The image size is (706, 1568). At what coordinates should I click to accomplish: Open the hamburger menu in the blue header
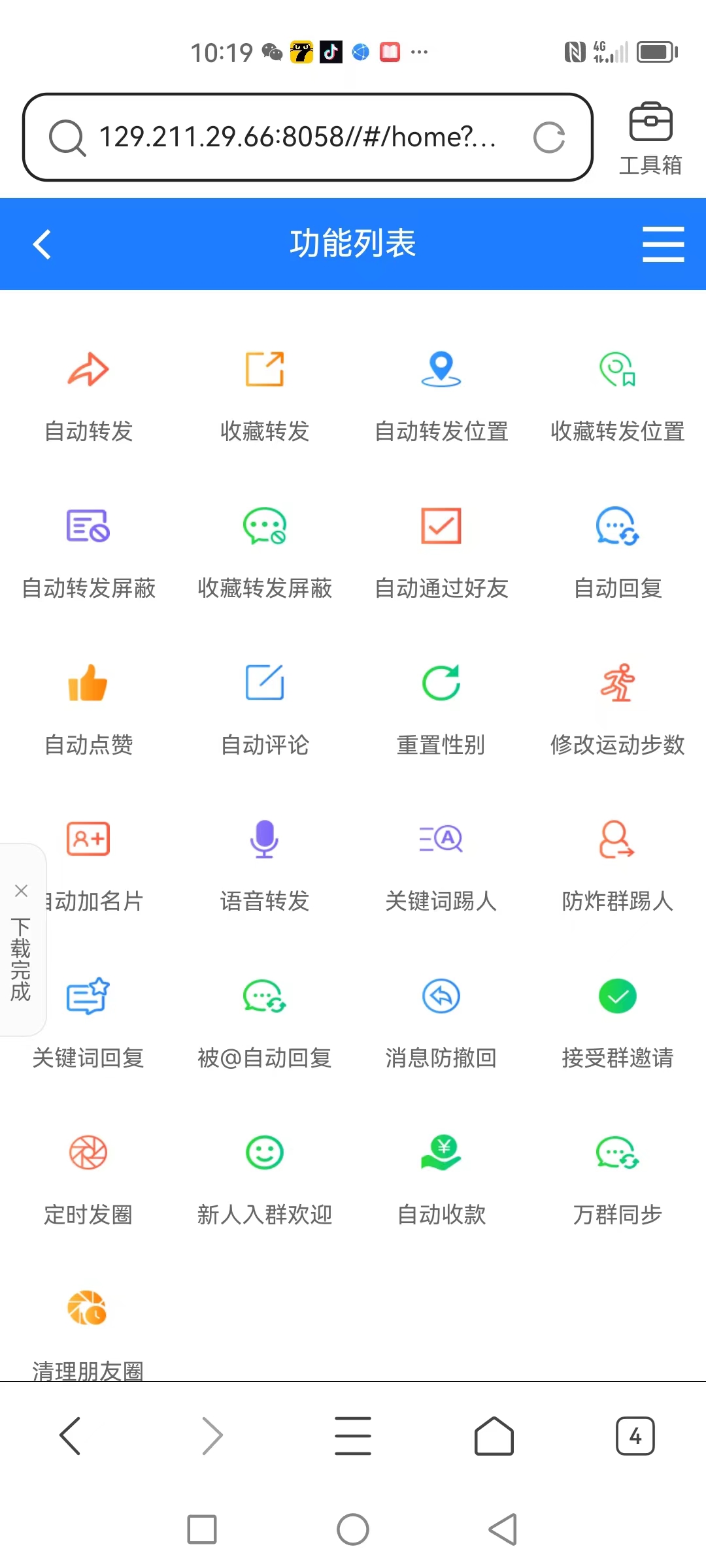[x=663, y=244]
